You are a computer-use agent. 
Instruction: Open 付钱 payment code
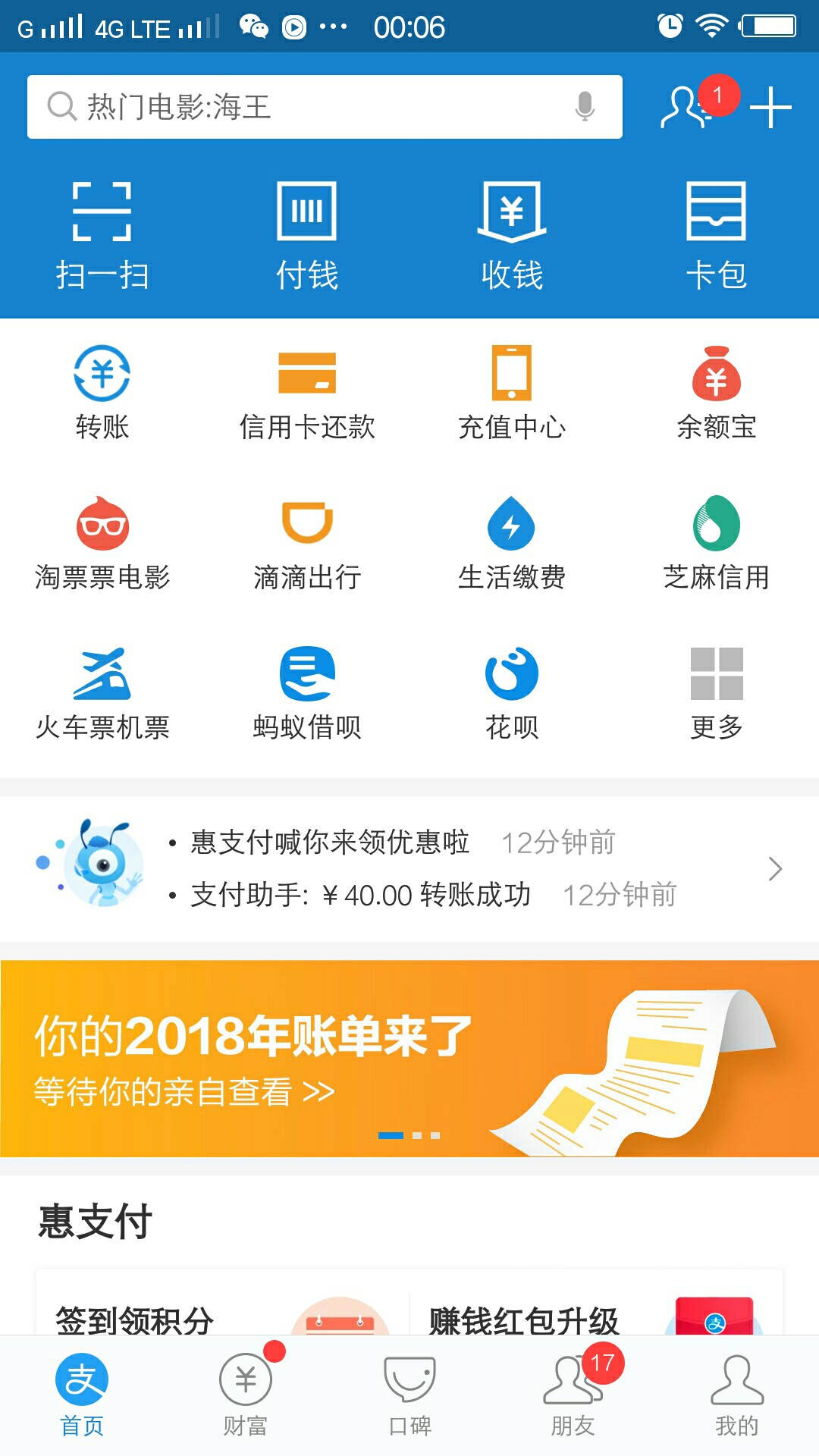[x=307, y=237]
